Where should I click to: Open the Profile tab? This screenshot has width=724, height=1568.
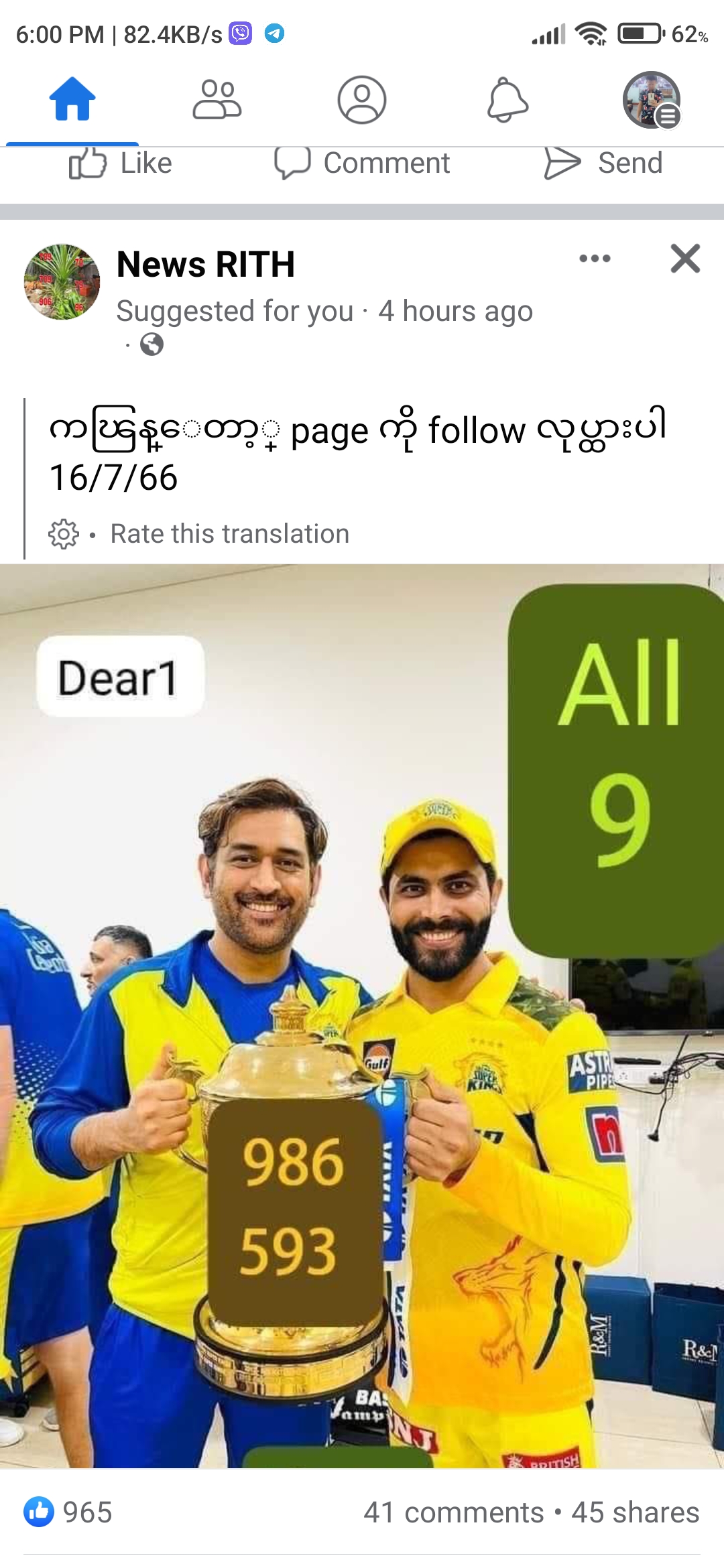[x=361, y=101]
